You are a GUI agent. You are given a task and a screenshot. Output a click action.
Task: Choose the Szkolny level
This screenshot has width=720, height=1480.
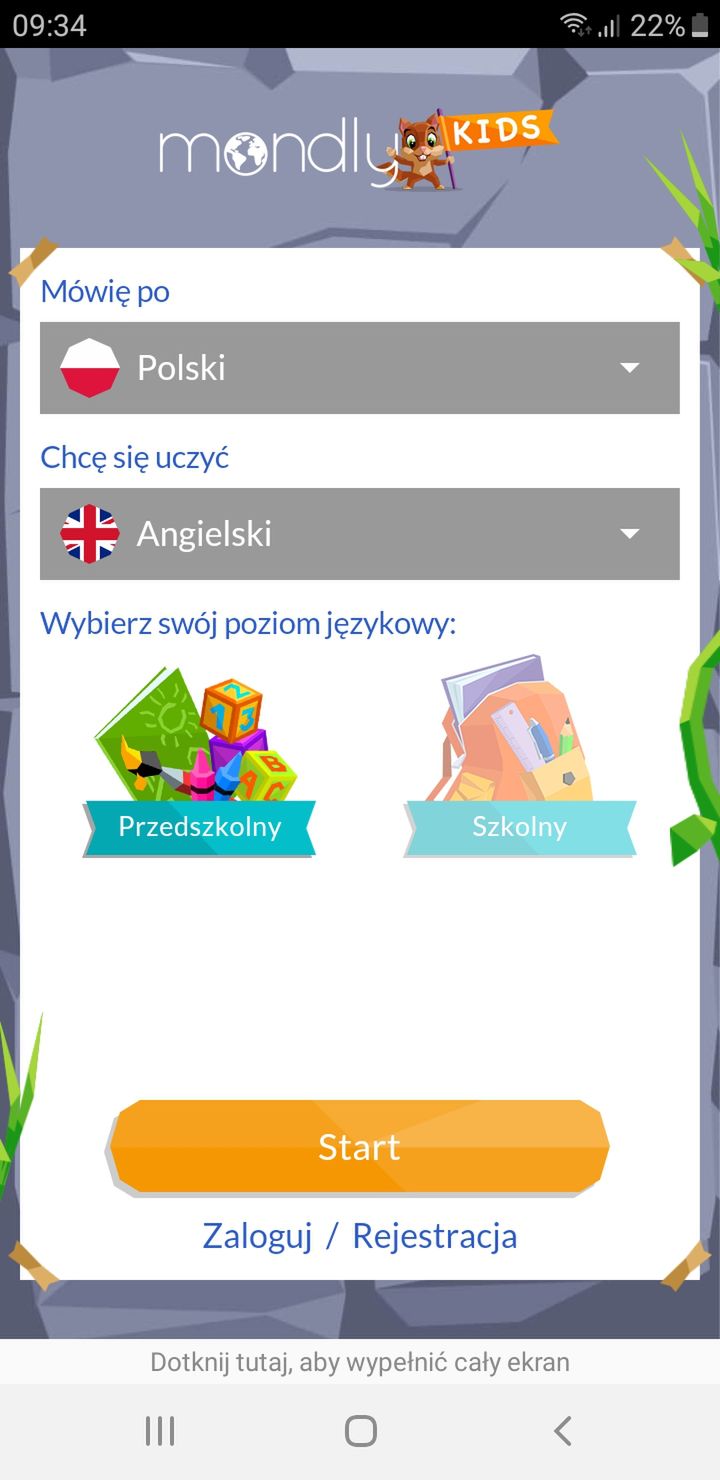pyautogui.click(x=519, y=758)
